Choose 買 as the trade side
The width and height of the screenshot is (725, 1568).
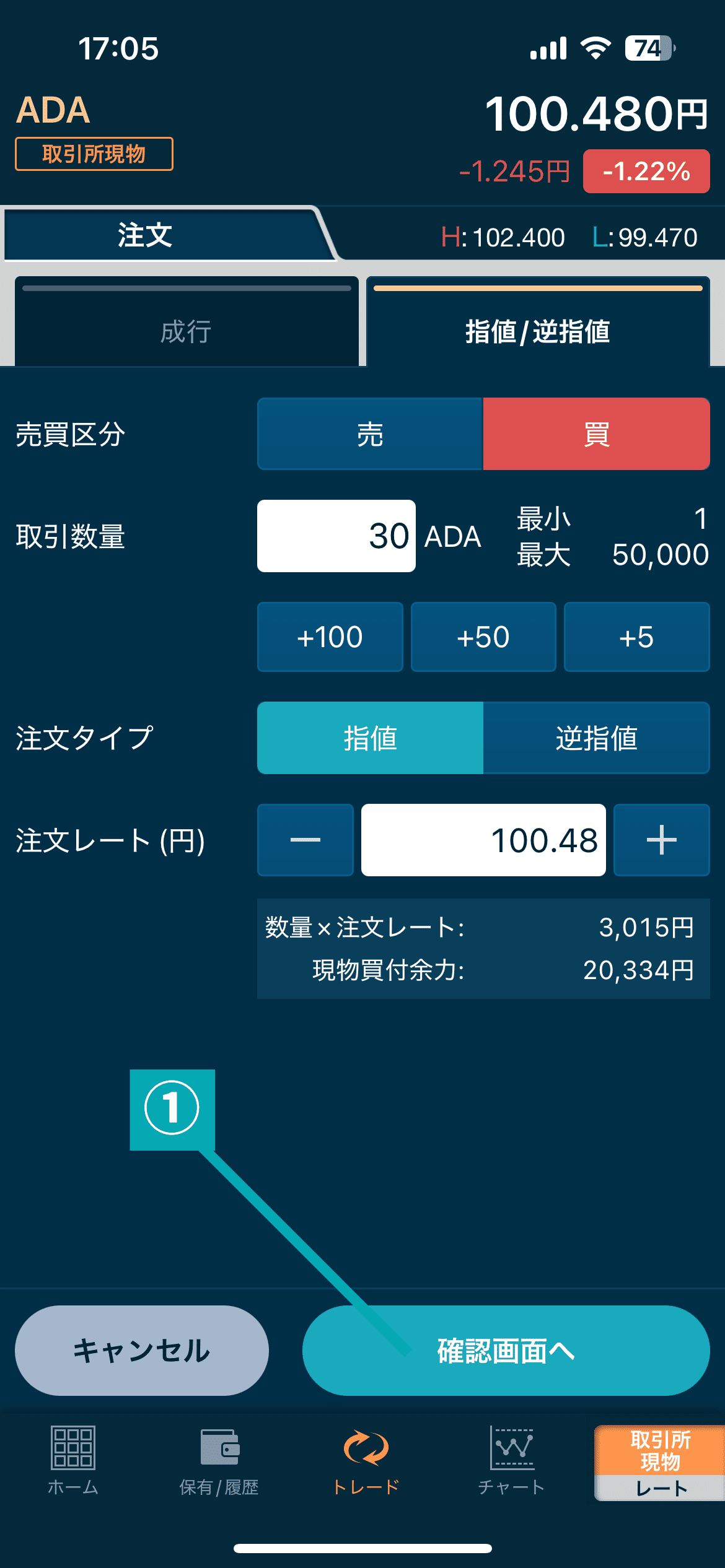click(596, 434)
